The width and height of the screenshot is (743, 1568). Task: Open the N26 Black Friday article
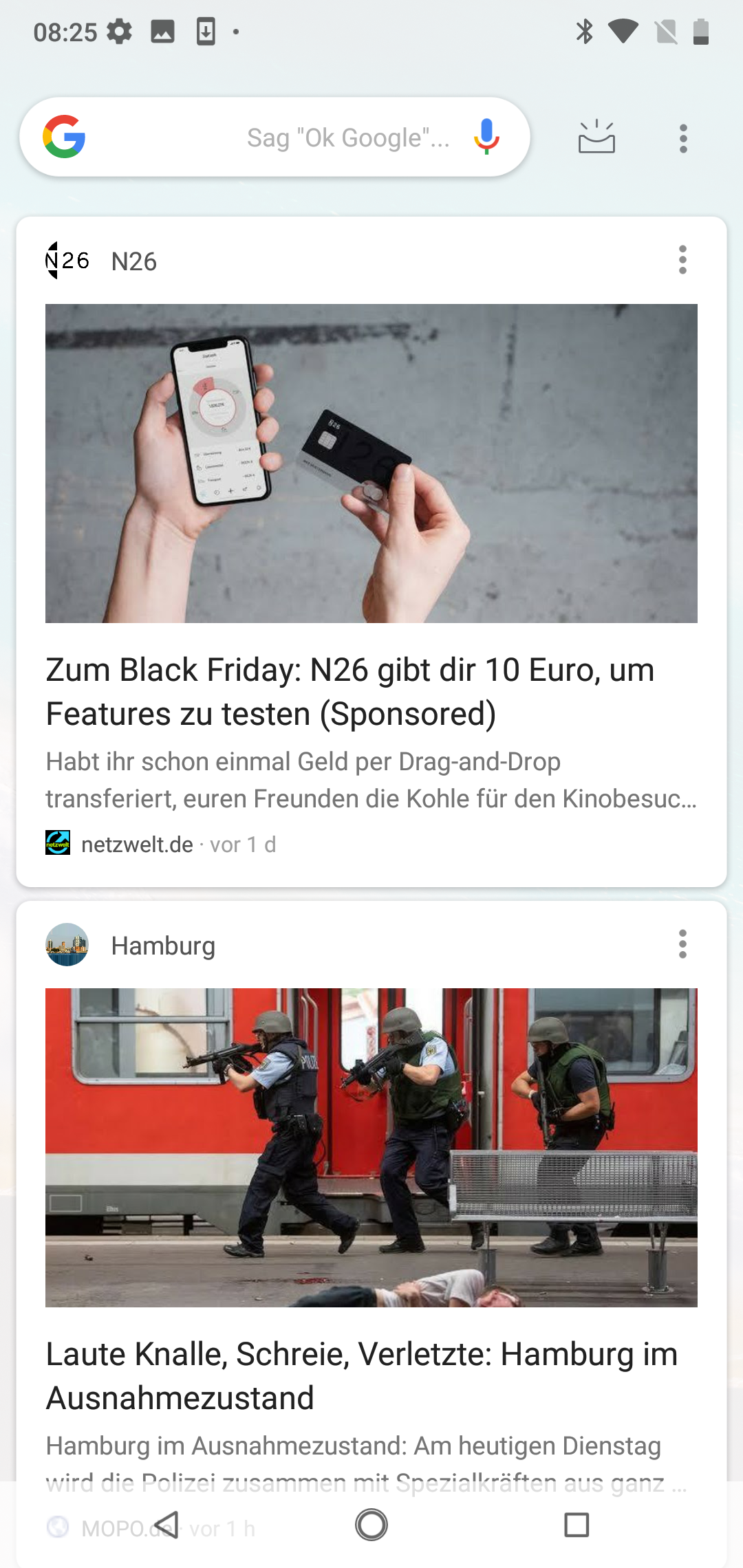[349, 691]
